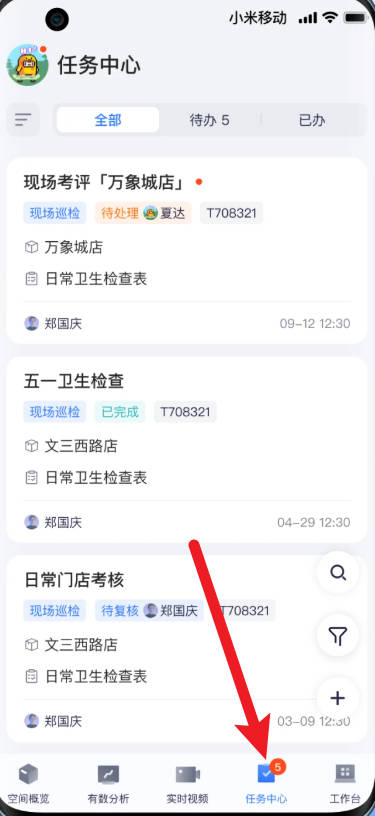Open the sort menu icon

(x=23, y=120)
